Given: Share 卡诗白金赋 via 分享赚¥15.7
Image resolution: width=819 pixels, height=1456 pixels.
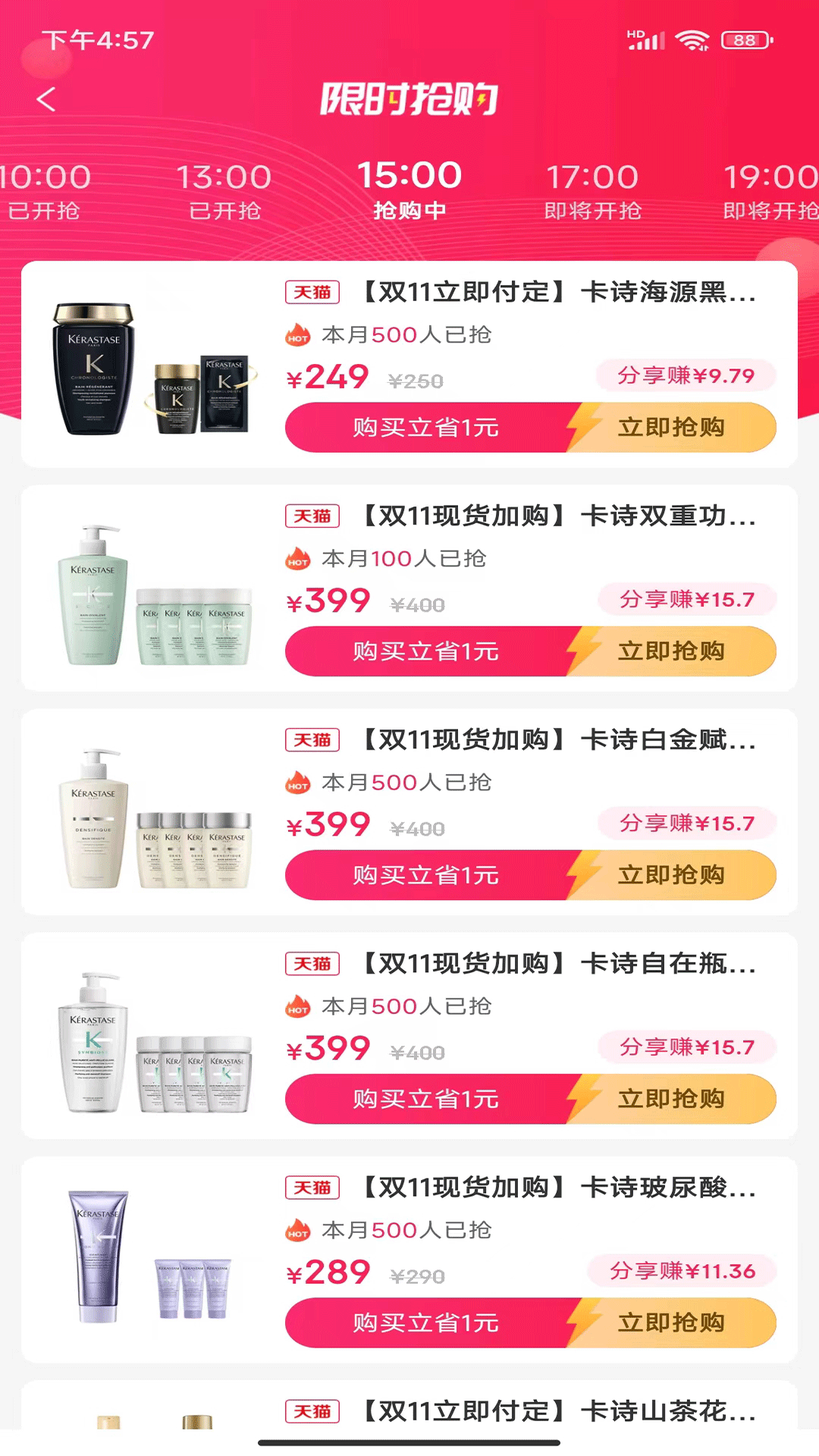Looking at the screenshot, I should (x=686, y=823).
